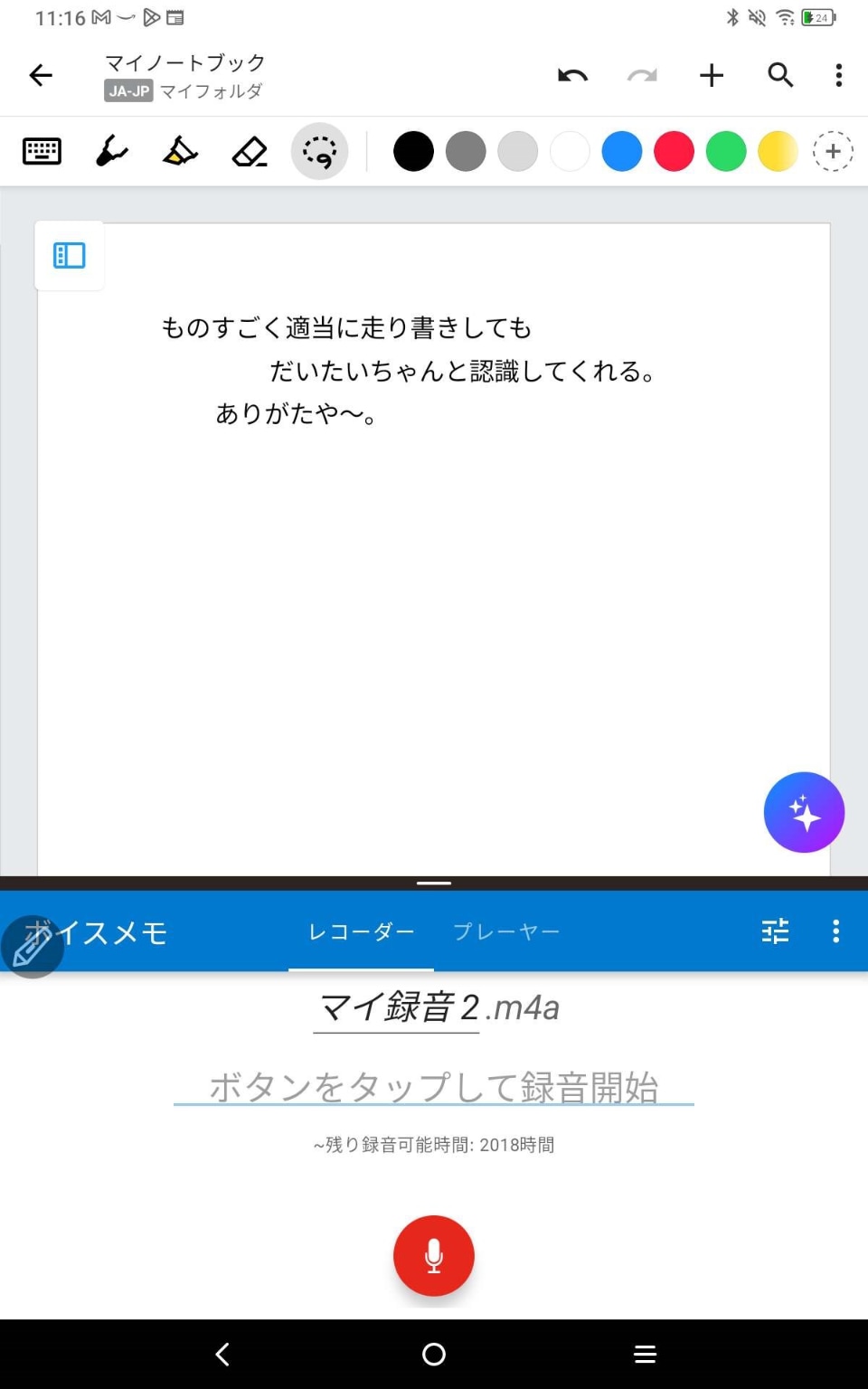
Task: Tap the redo arrow
Action: (x=642, y=75)
